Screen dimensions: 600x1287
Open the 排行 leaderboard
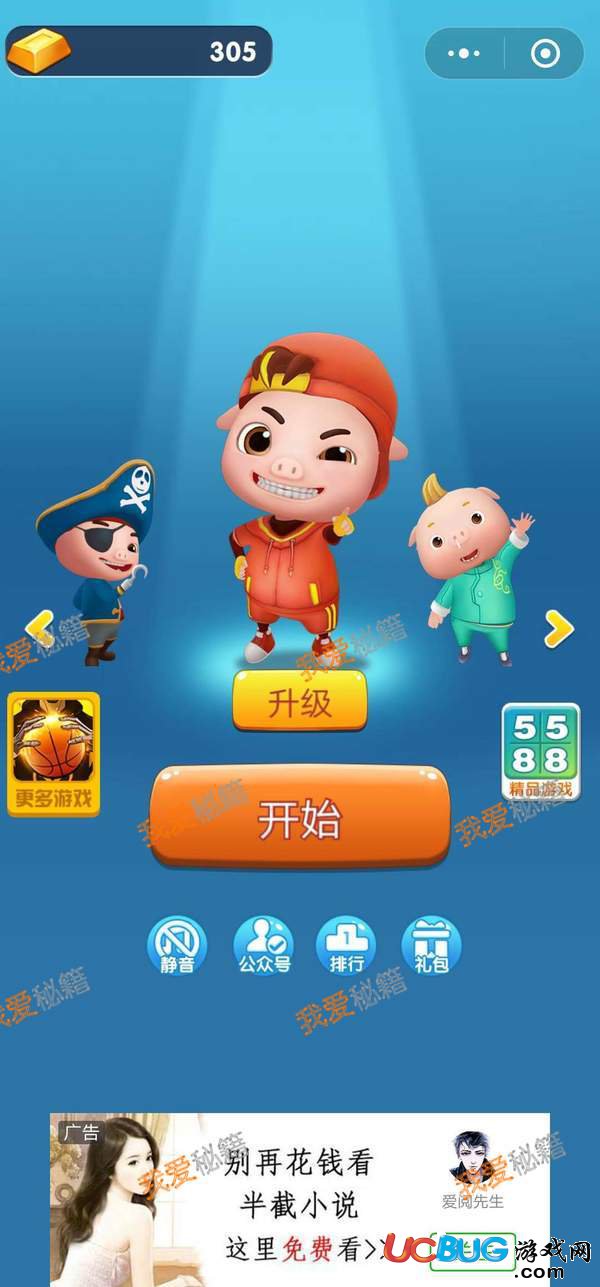coord(346,946)
